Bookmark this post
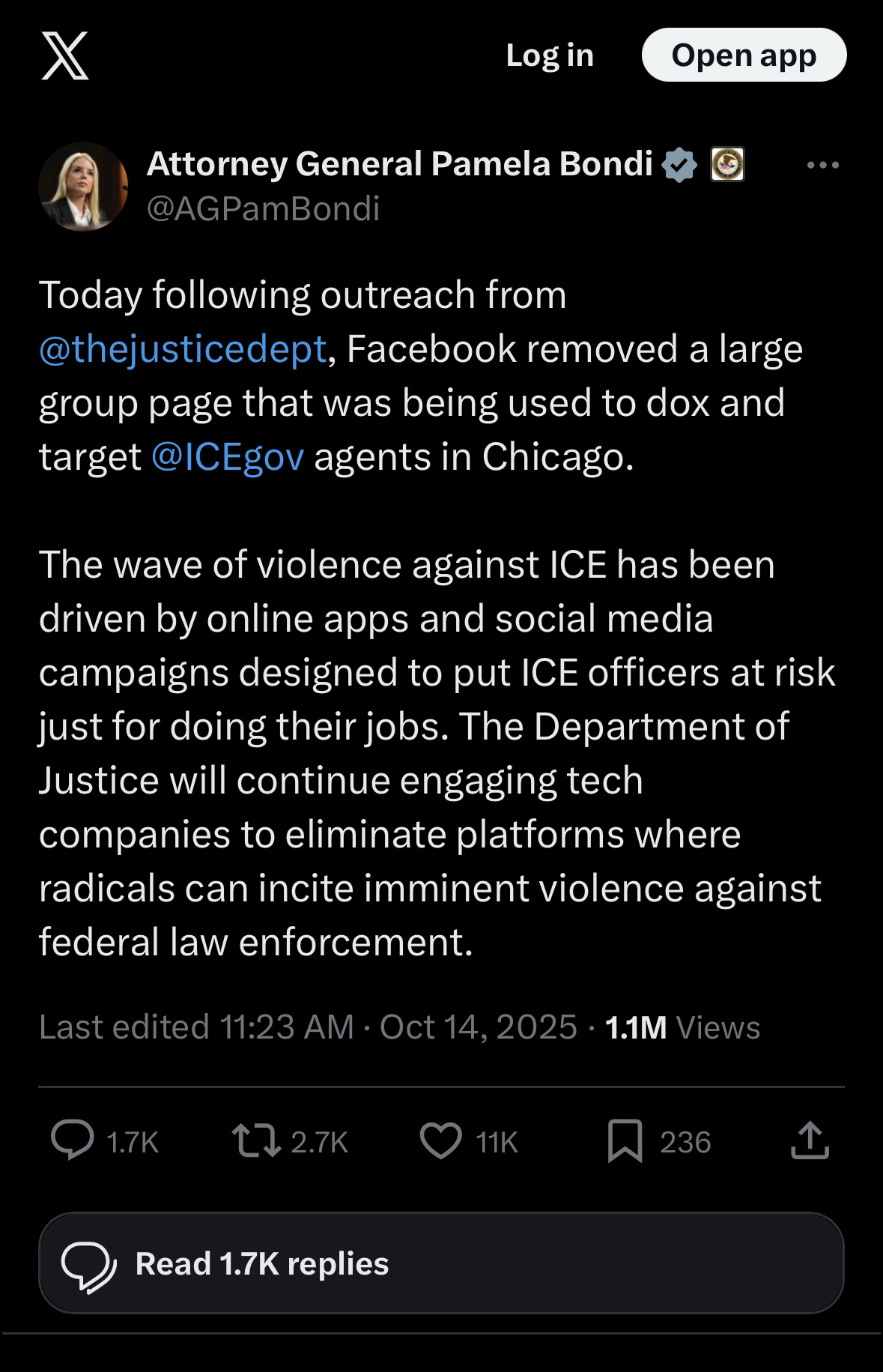 625,1141
